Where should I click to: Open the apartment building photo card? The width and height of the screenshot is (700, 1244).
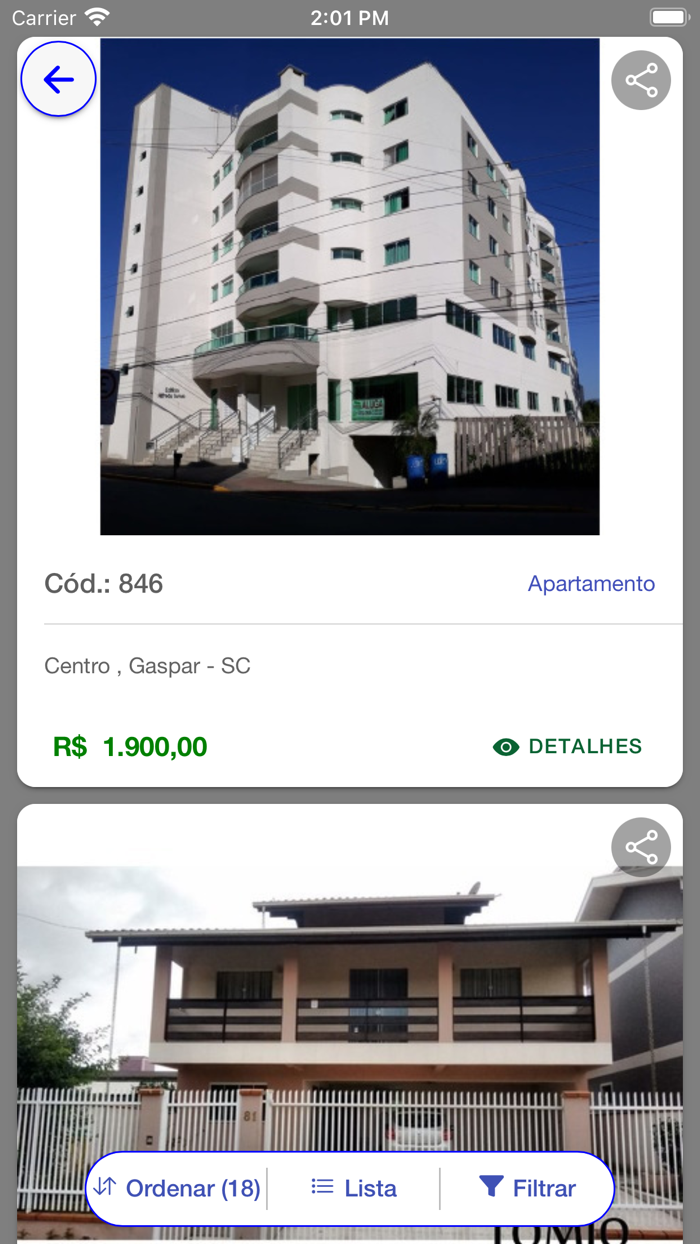(349, 287)
